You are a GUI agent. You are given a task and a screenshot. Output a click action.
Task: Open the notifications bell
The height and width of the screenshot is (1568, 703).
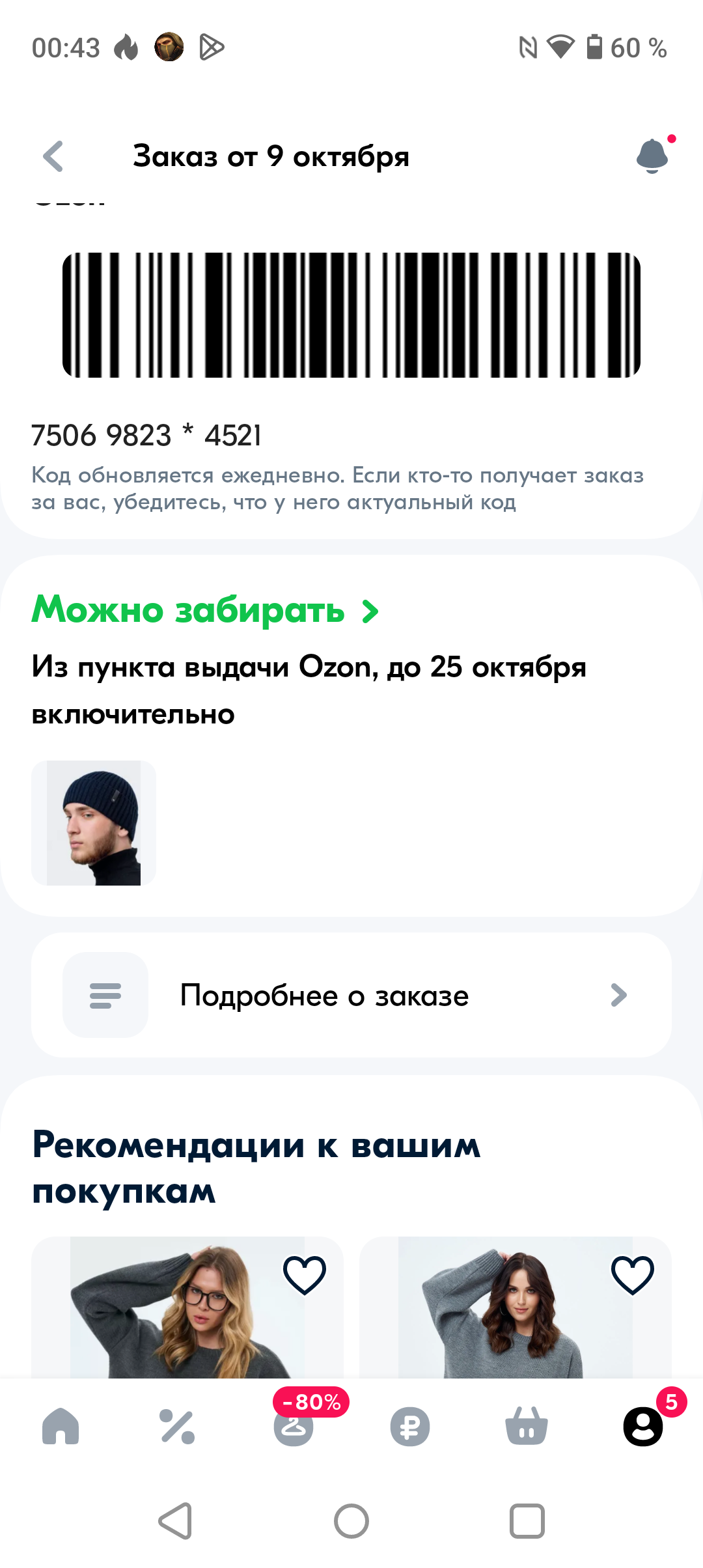(x=652, y=156)
